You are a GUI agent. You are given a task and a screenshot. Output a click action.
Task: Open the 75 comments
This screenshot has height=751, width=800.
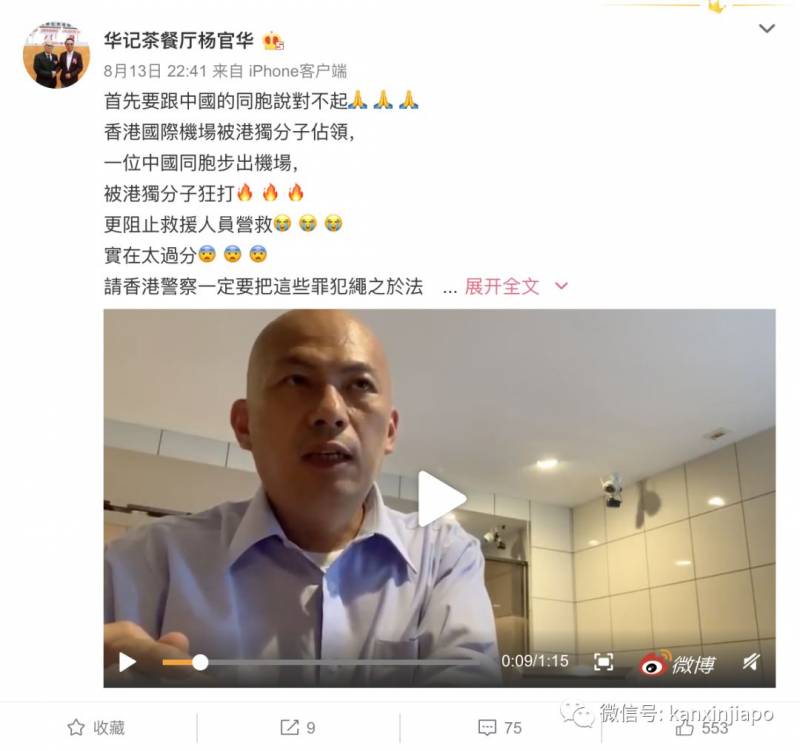pos(499,727)
